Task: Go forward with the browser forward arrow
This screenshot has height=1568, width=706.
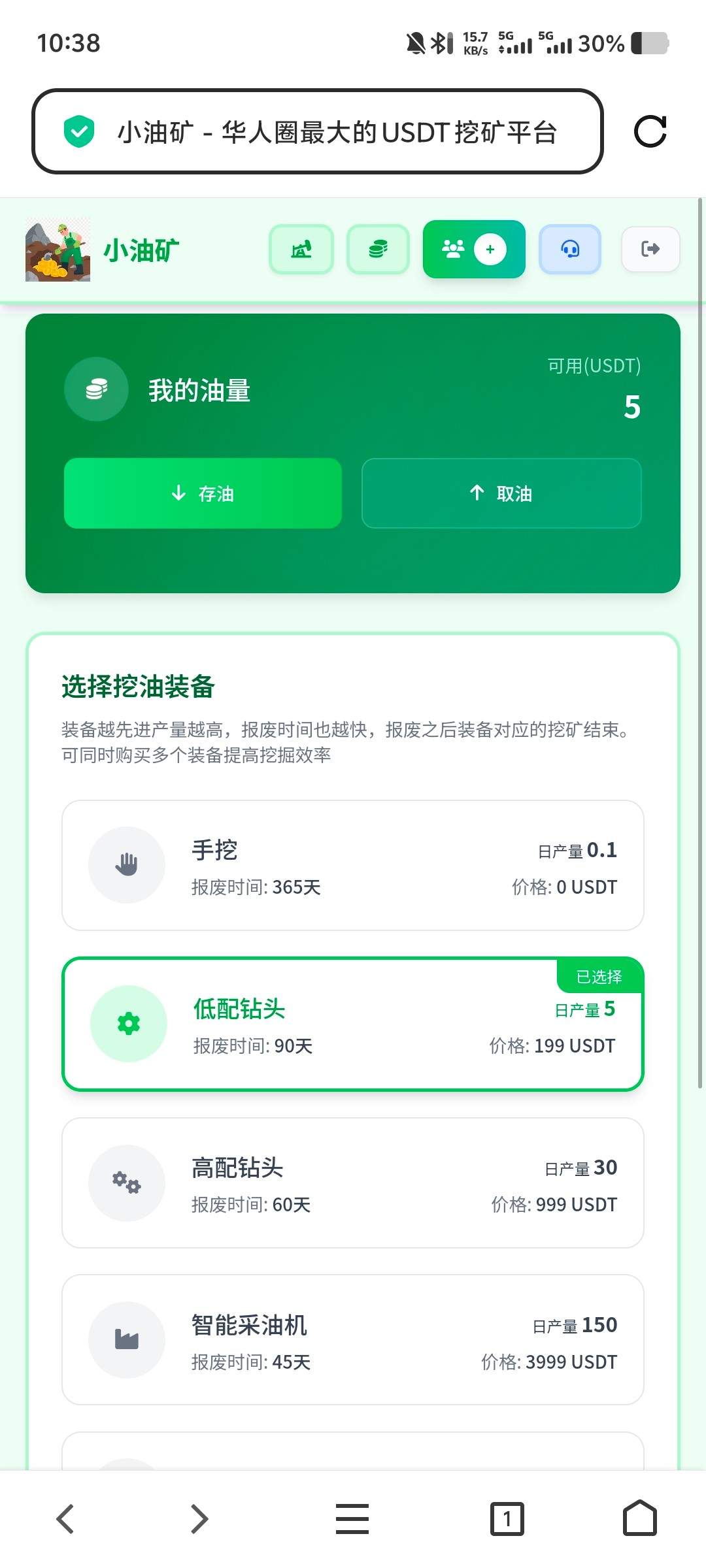Action: 199,1518
